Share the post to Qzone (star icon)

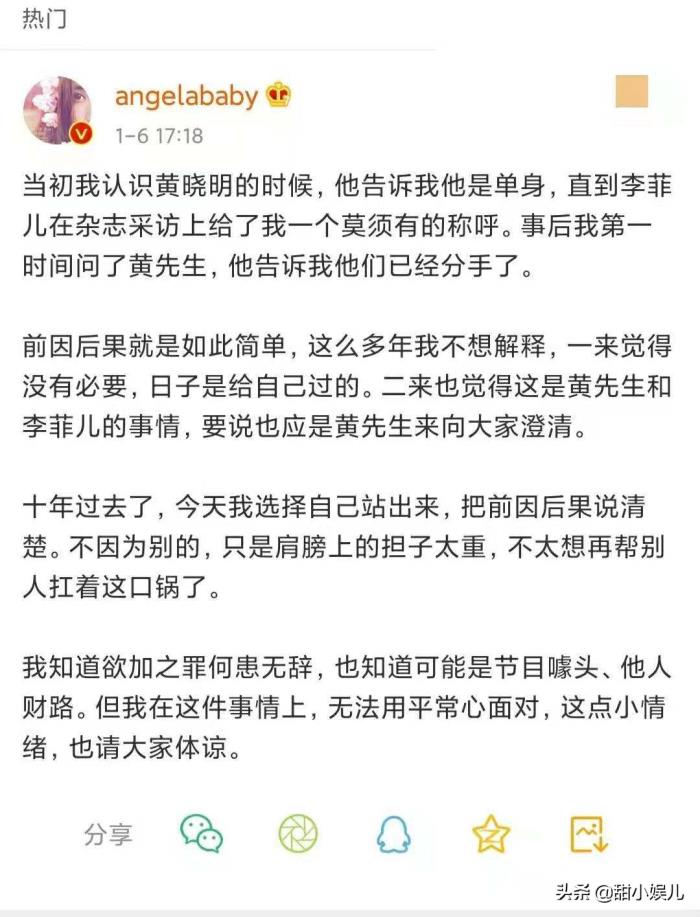[491, 834]
